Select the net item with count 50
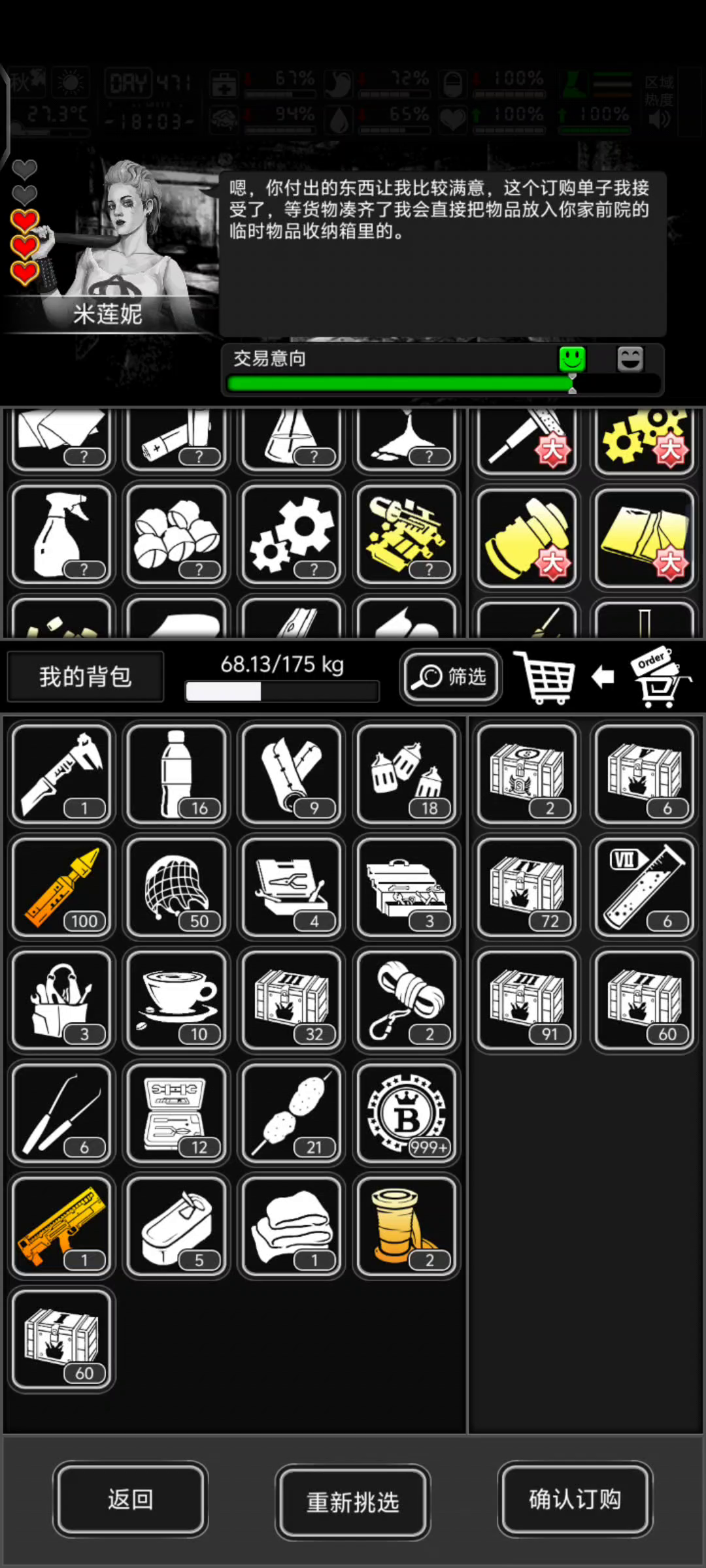Viewport: 706px width, 1568px height. (x=176, y=887)
